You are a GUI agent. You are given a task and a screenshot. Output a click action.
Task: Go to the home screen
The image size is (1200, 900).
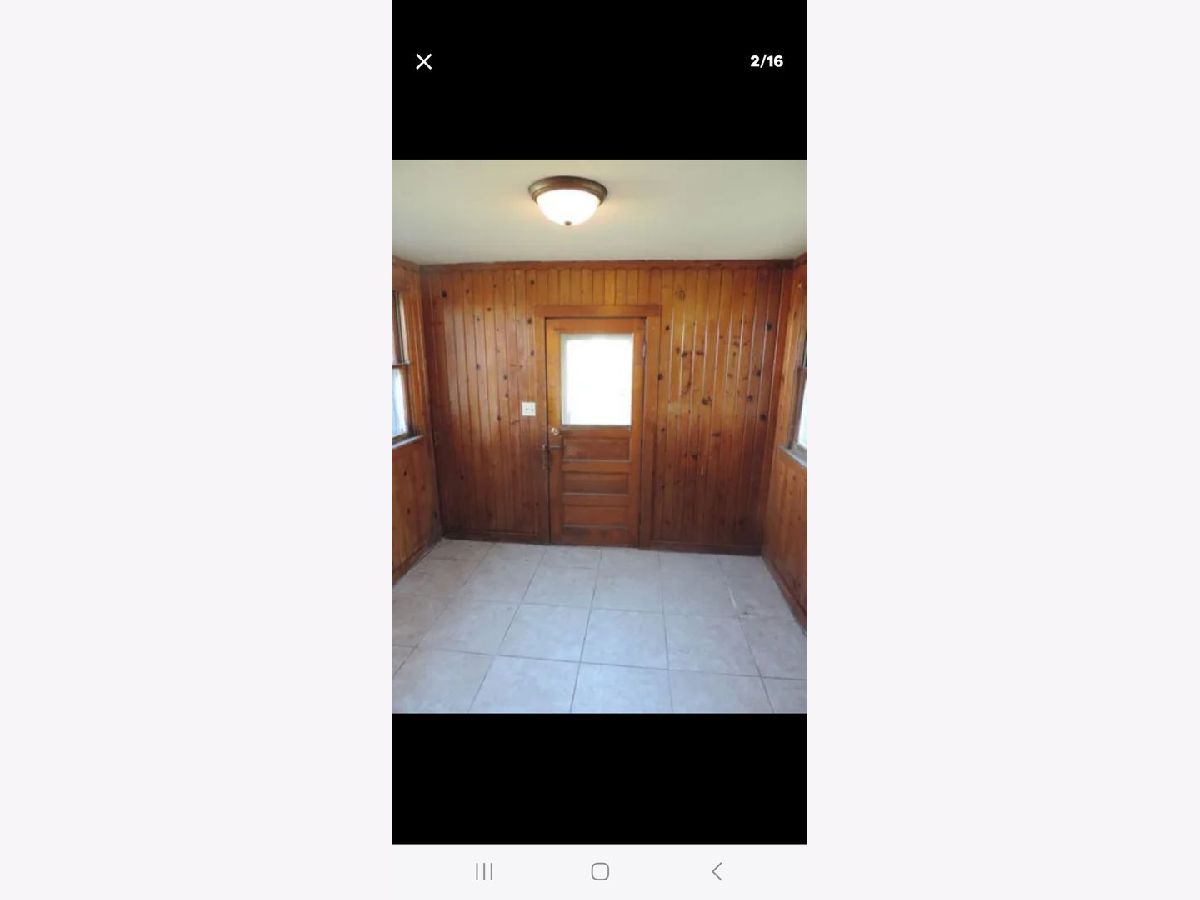click(600, 871)
